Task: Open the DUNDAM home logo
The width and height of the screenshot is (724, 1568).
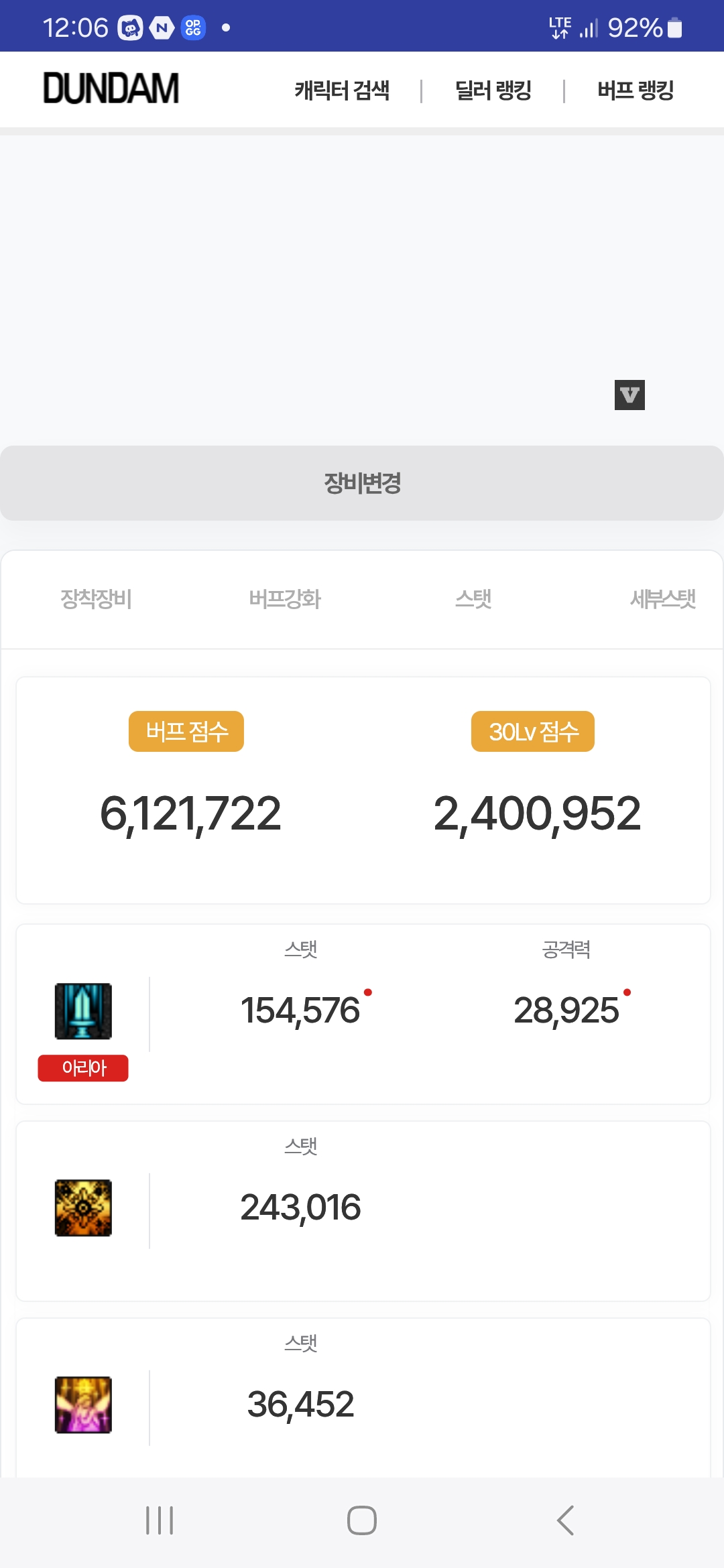Action: [x=111, y=89]
